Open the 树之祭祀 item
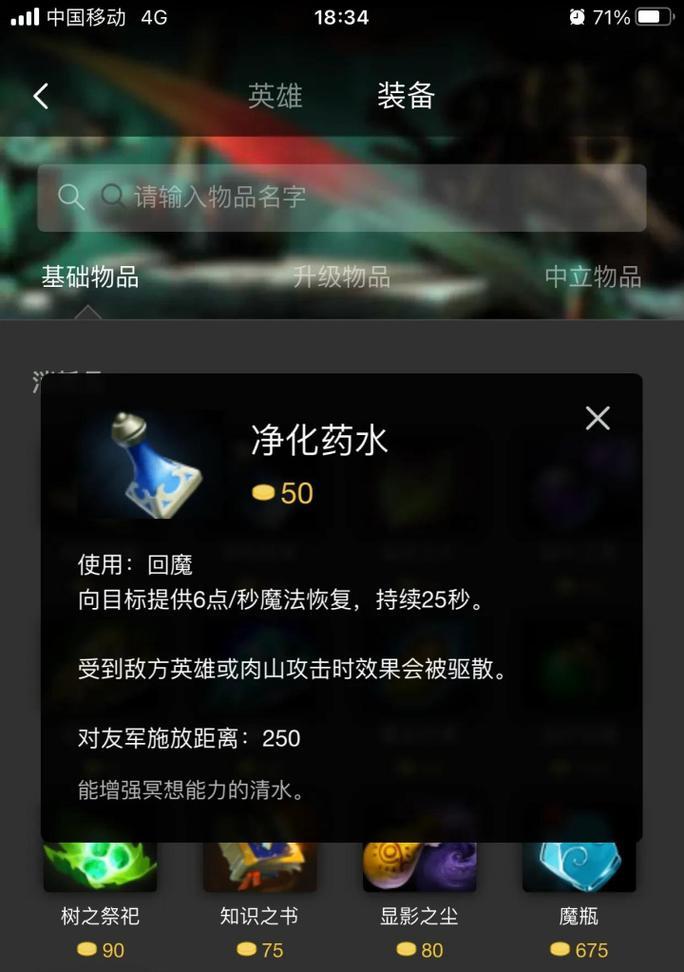 pyautogui.click(x=100, y=870)
